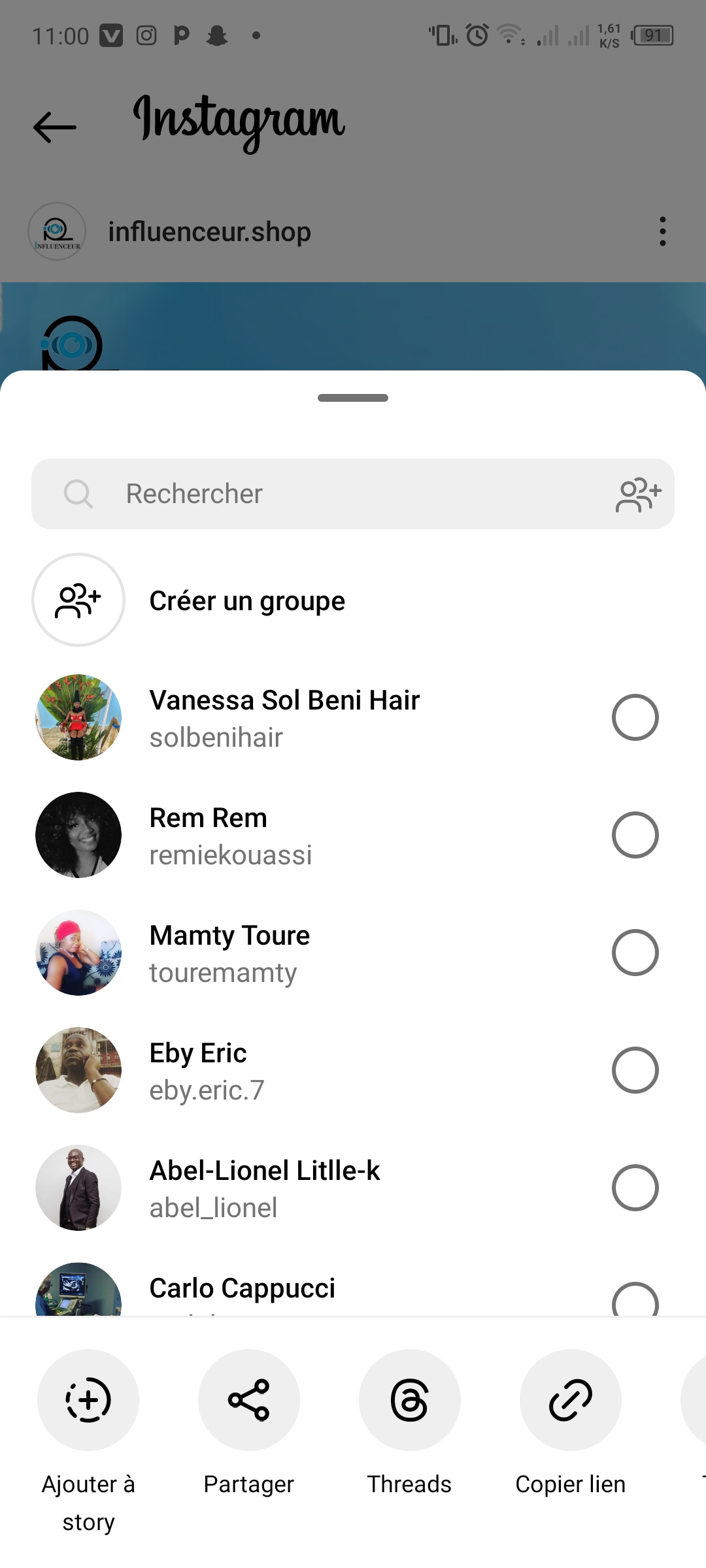
Task: Select Mamty Toure as recipient
Action: [635, 953]
